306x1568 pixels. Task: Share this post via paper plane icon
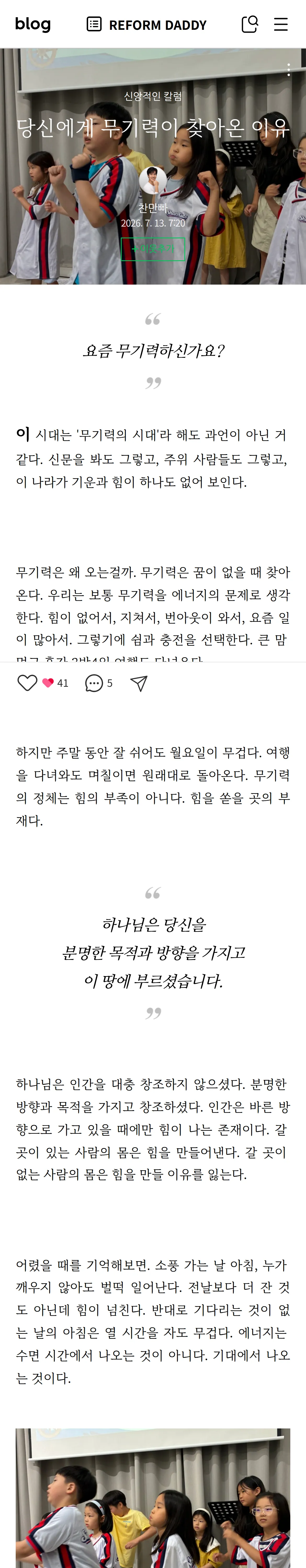139,683
